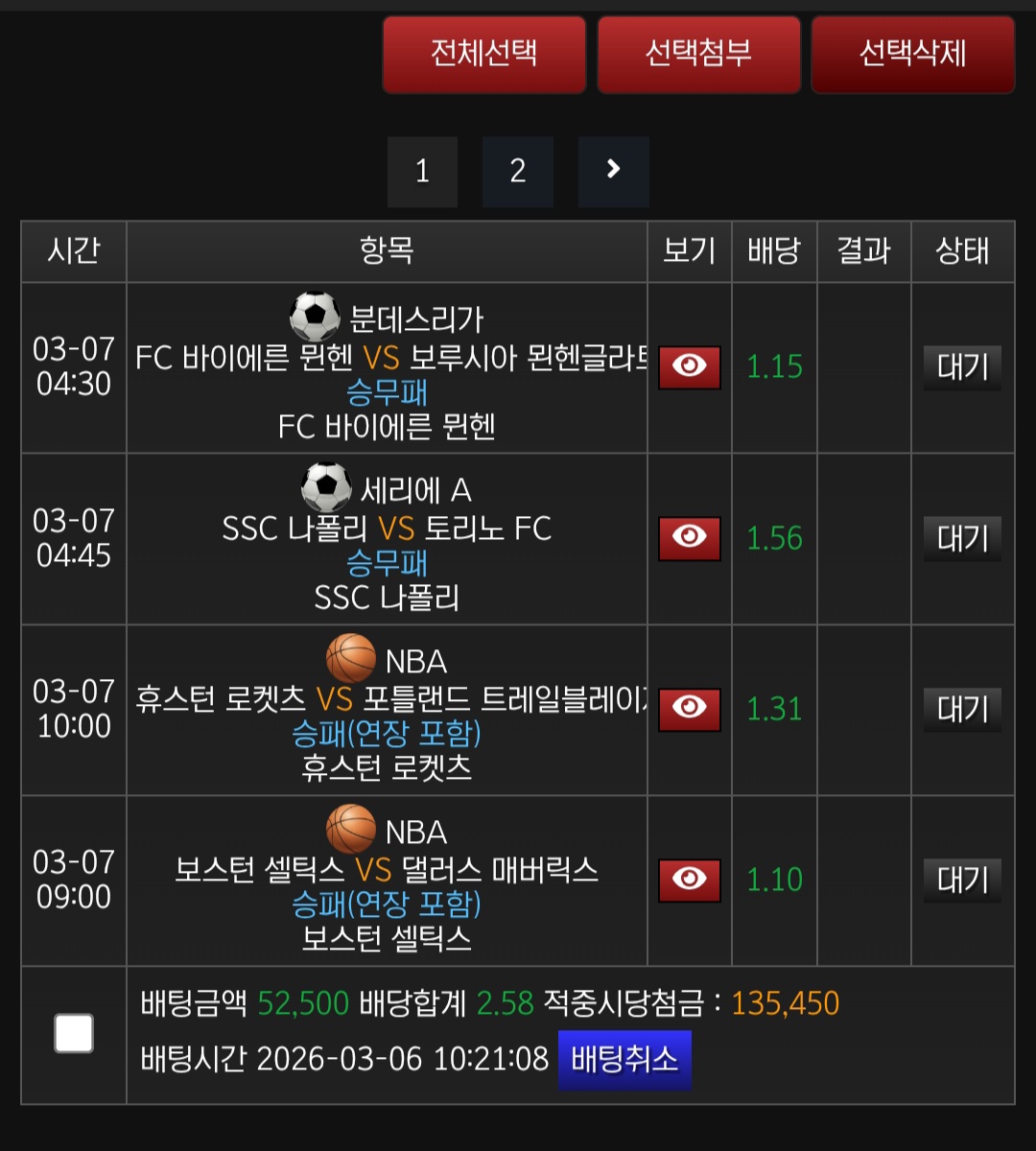Tap the 선택첨부 button

point(698,54)
